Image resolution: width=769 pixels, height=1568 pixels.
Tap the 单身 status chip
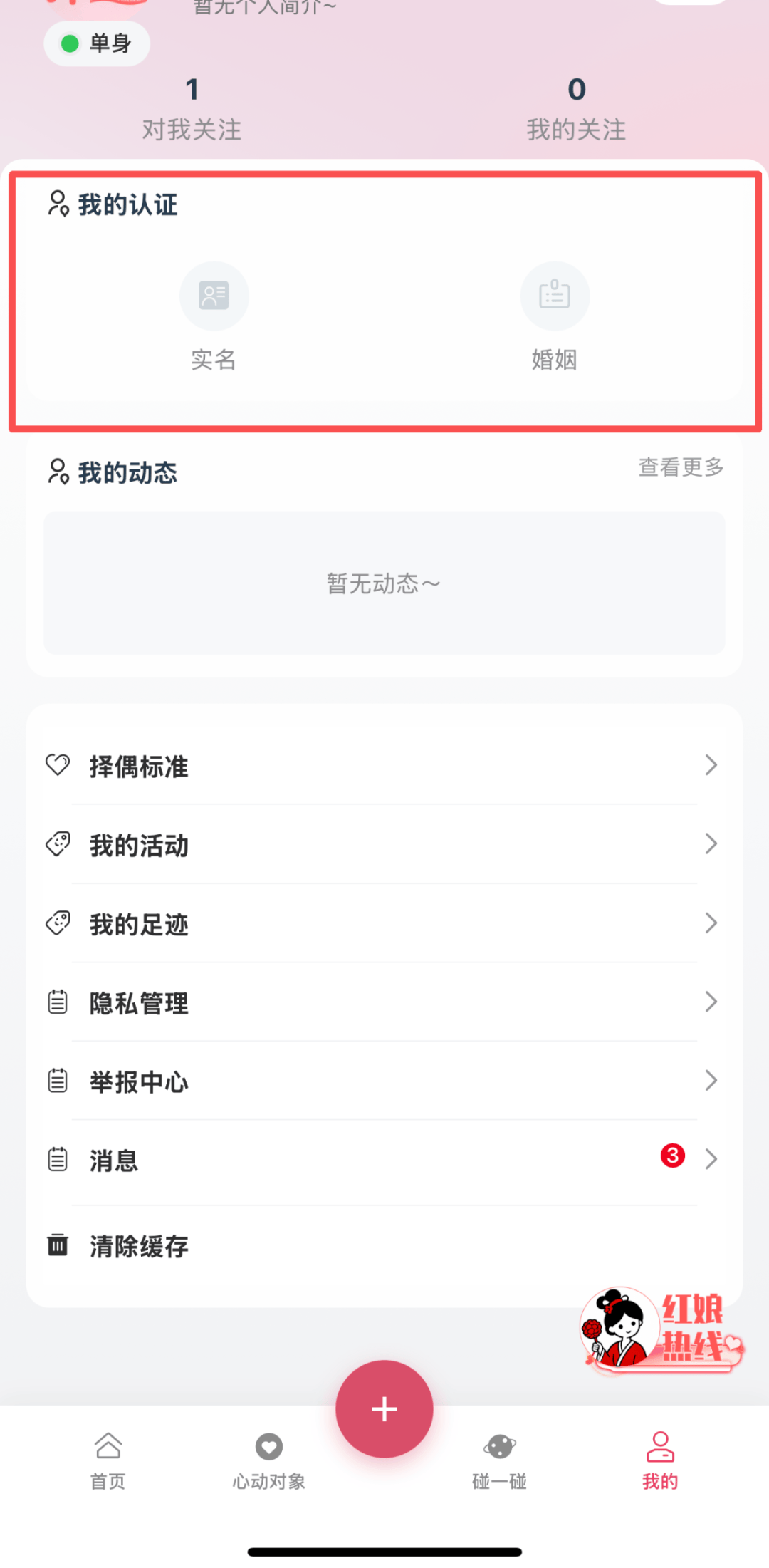[97, 44]
